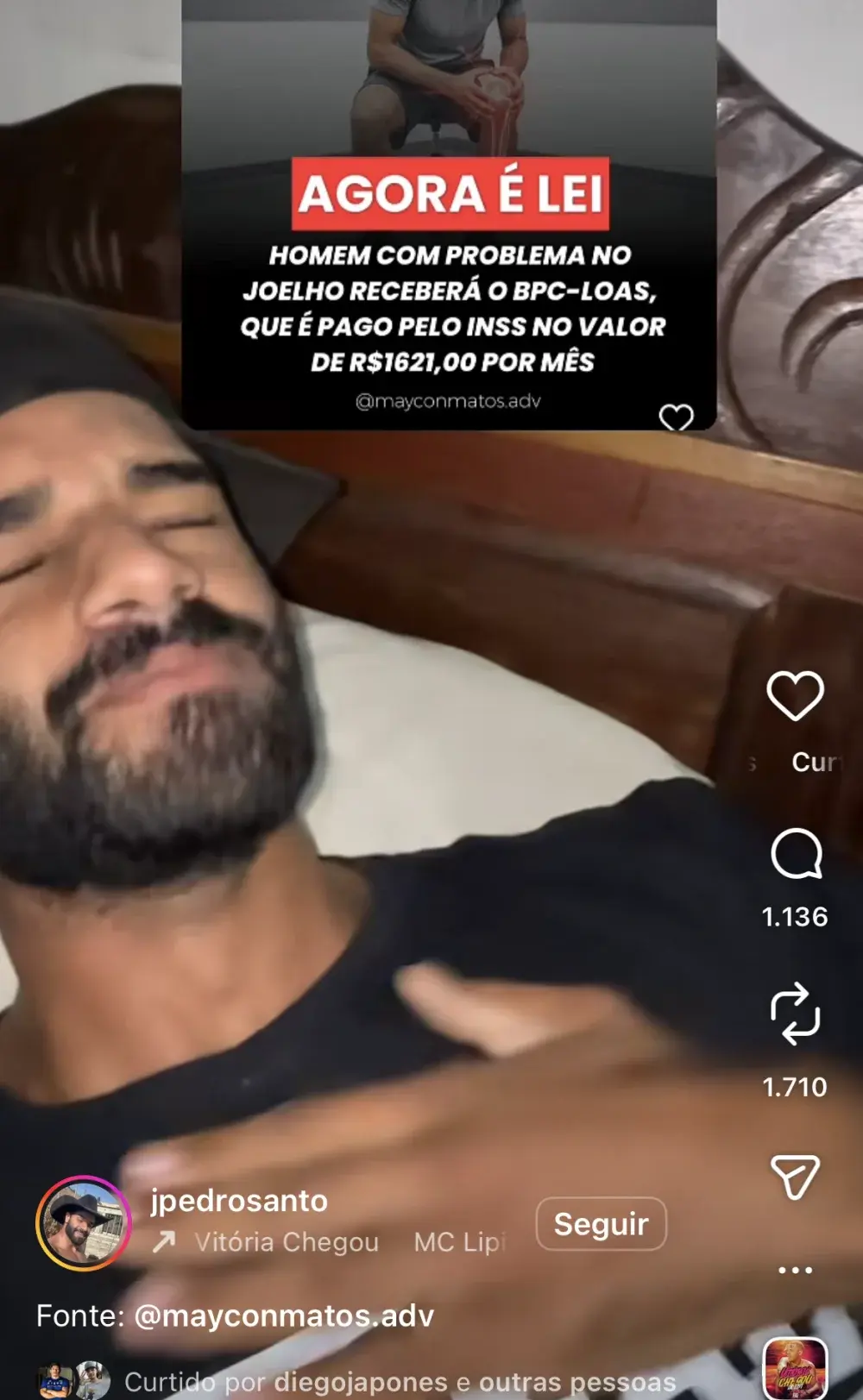Open jpedrosanto's profile picture
The height and width of the screenshot is (1400, 863).
(x=83, y=1223)
